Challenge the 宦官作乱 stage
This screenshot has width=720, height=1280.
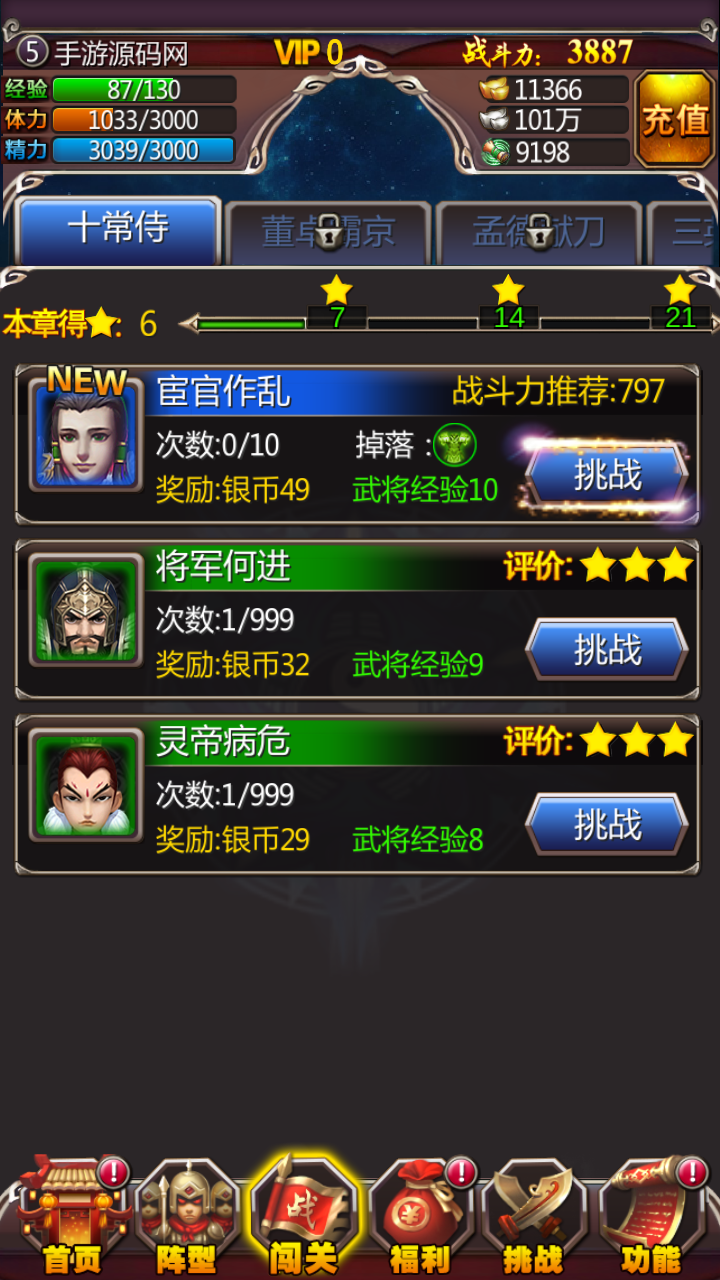pos(607,475)
